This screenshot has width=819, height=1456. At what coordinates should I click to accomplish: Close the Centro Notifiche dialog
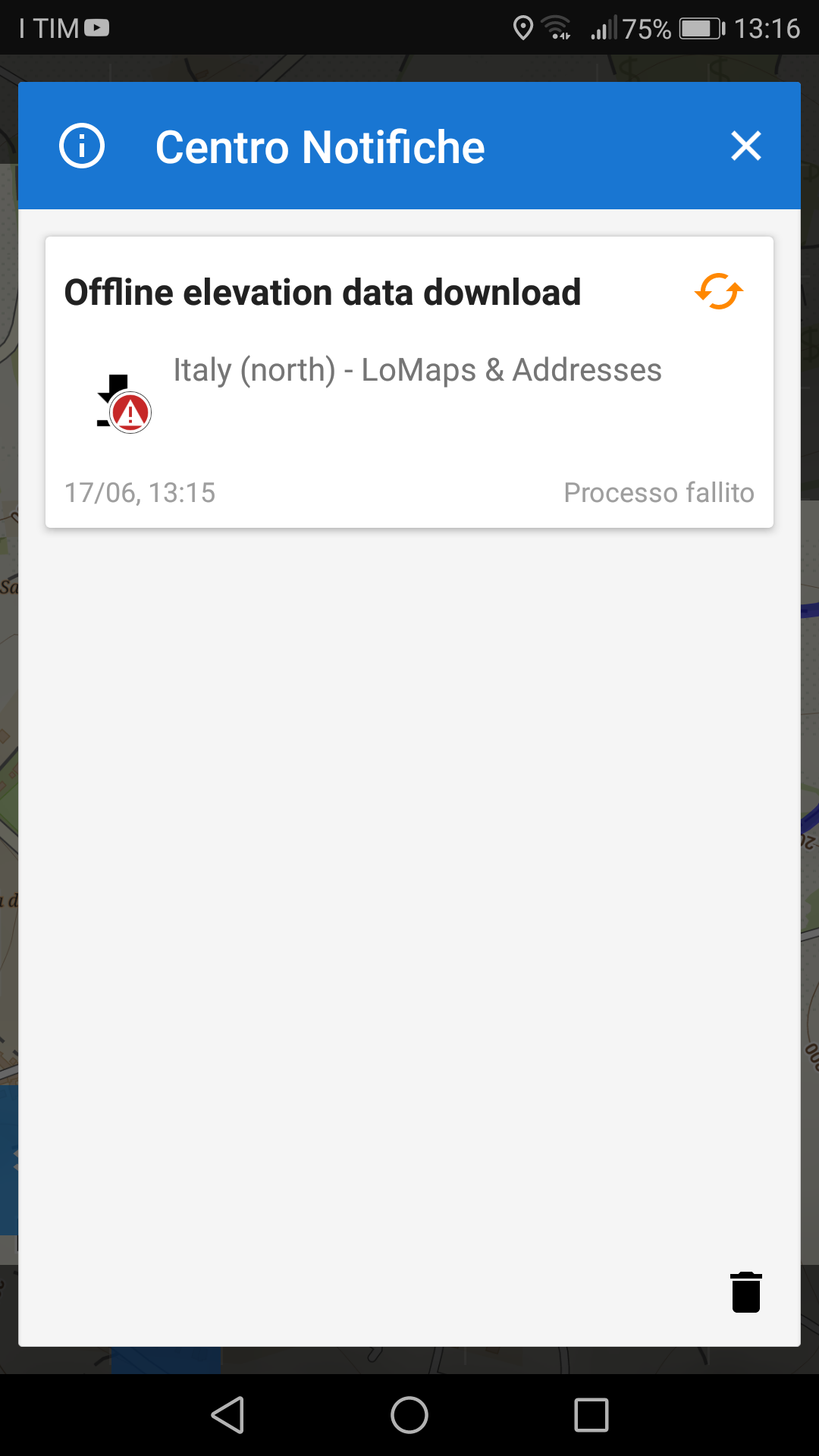pos(745,146)
